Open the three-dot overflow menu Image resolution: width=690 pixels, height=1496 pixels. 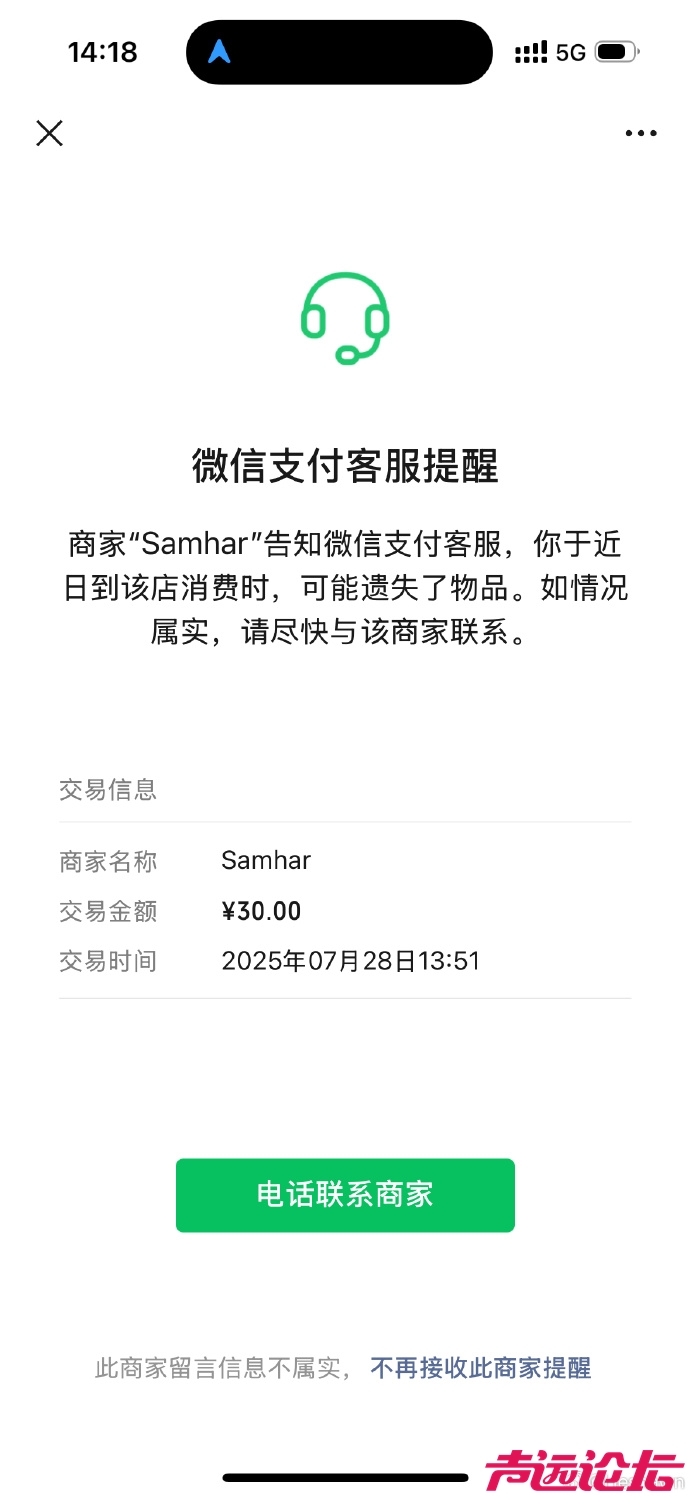point(640,133)
